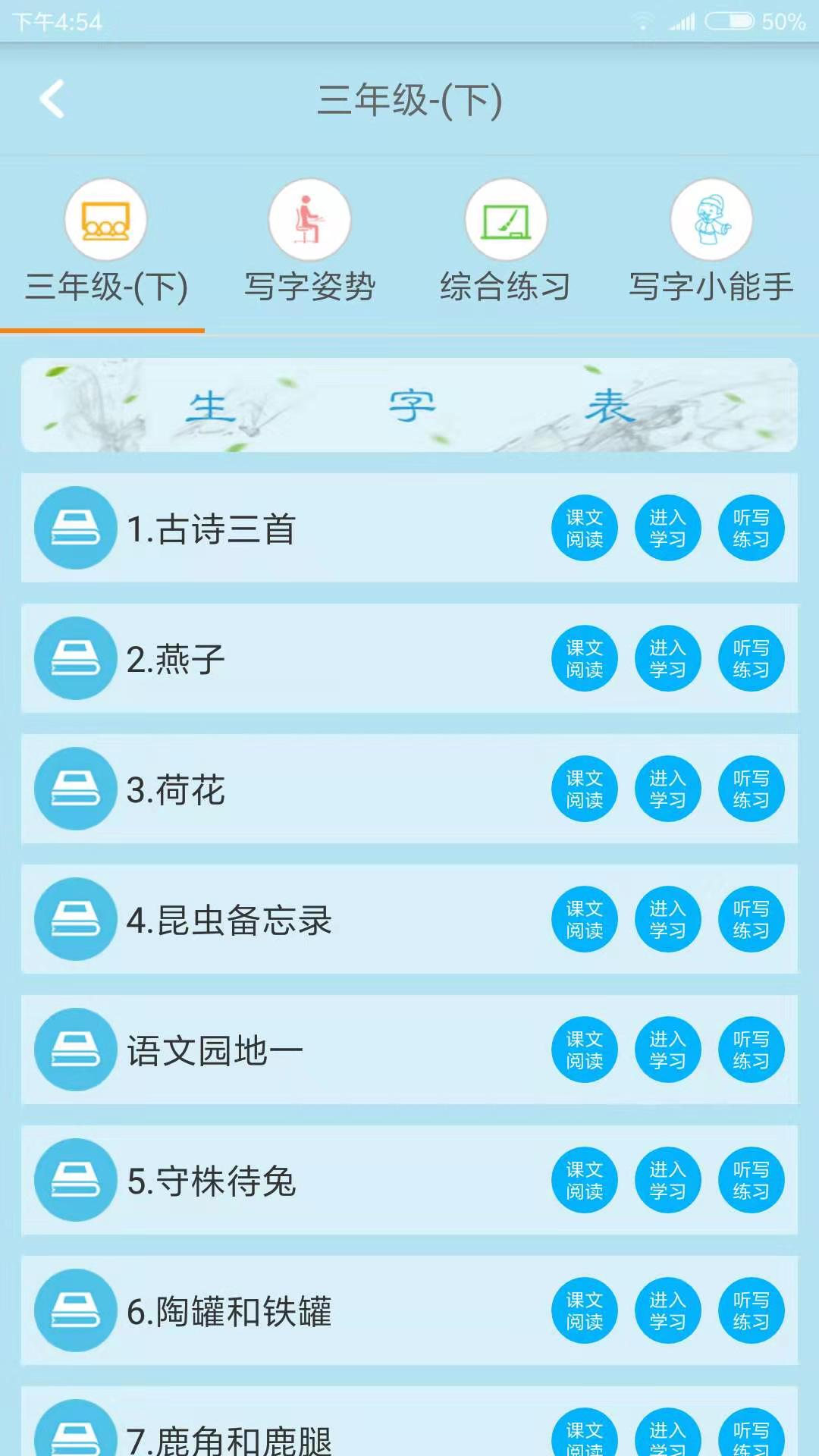Begin 听写练习 for 3.荷花
Viewport: 819px width, 1456px height.
[x=750, y=789]
